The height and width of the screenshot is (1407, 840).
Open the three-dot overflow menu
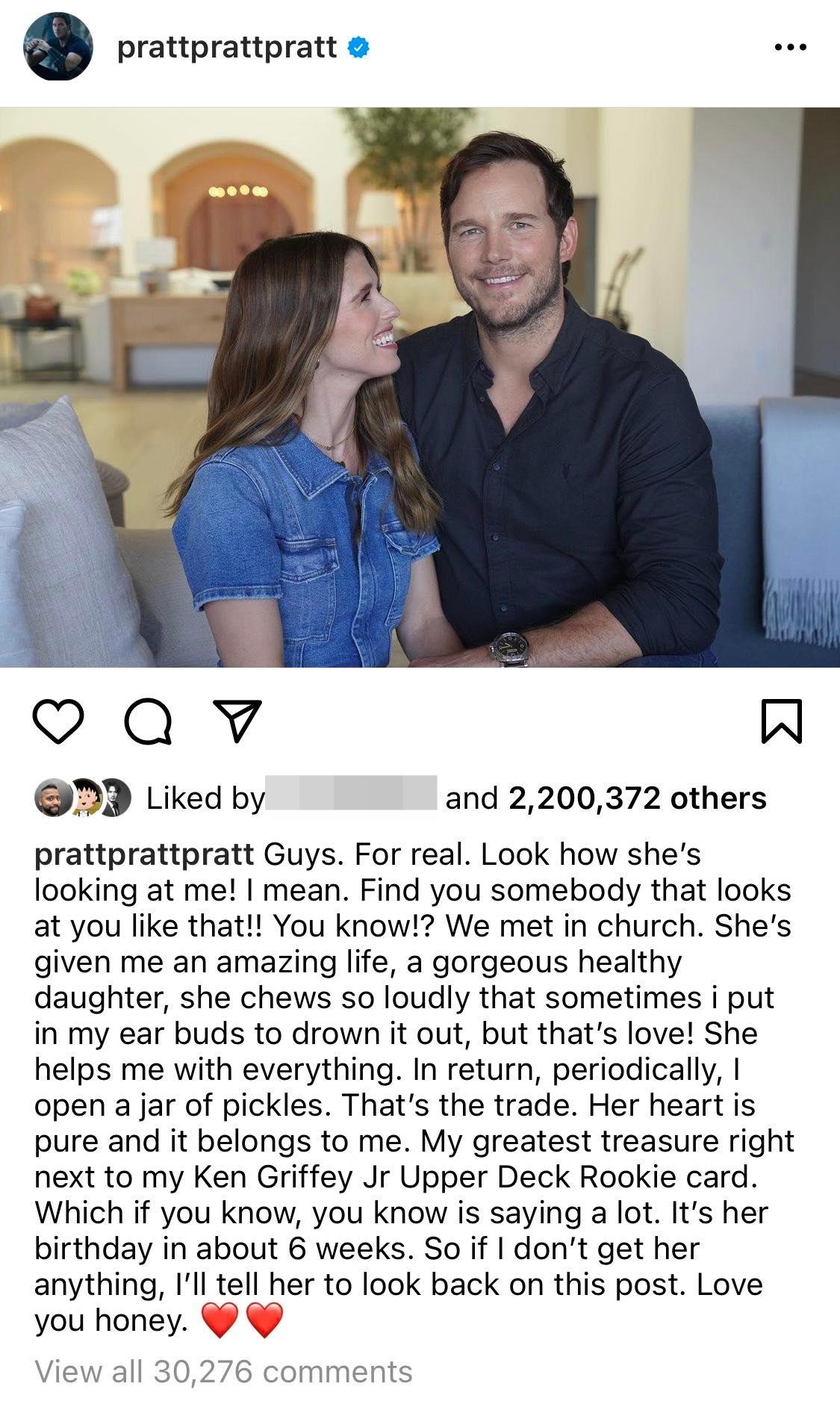(x=791, y=48)
